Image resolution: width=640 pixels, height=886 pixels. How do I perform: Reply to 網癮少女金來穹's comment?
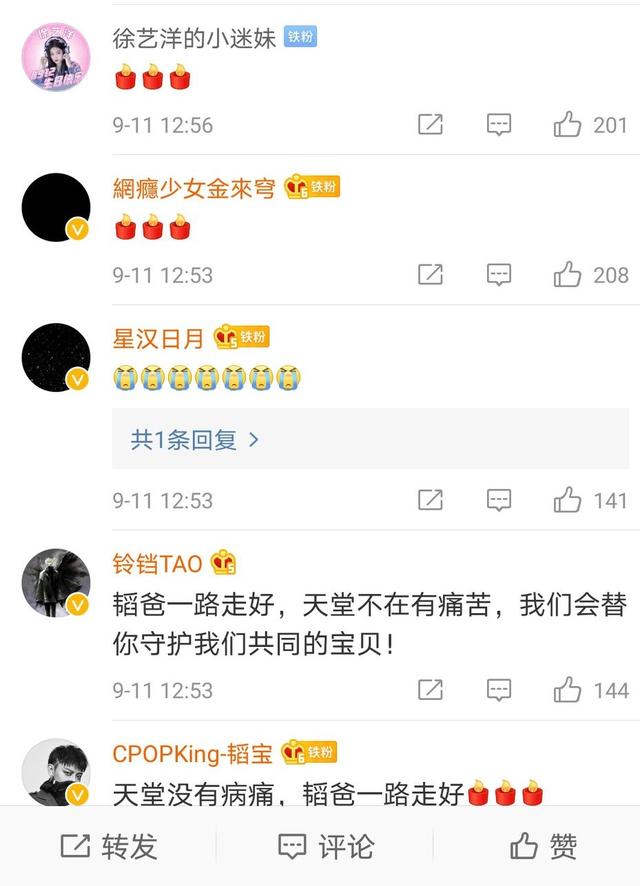pyautogui.click(x=499, y=274)
